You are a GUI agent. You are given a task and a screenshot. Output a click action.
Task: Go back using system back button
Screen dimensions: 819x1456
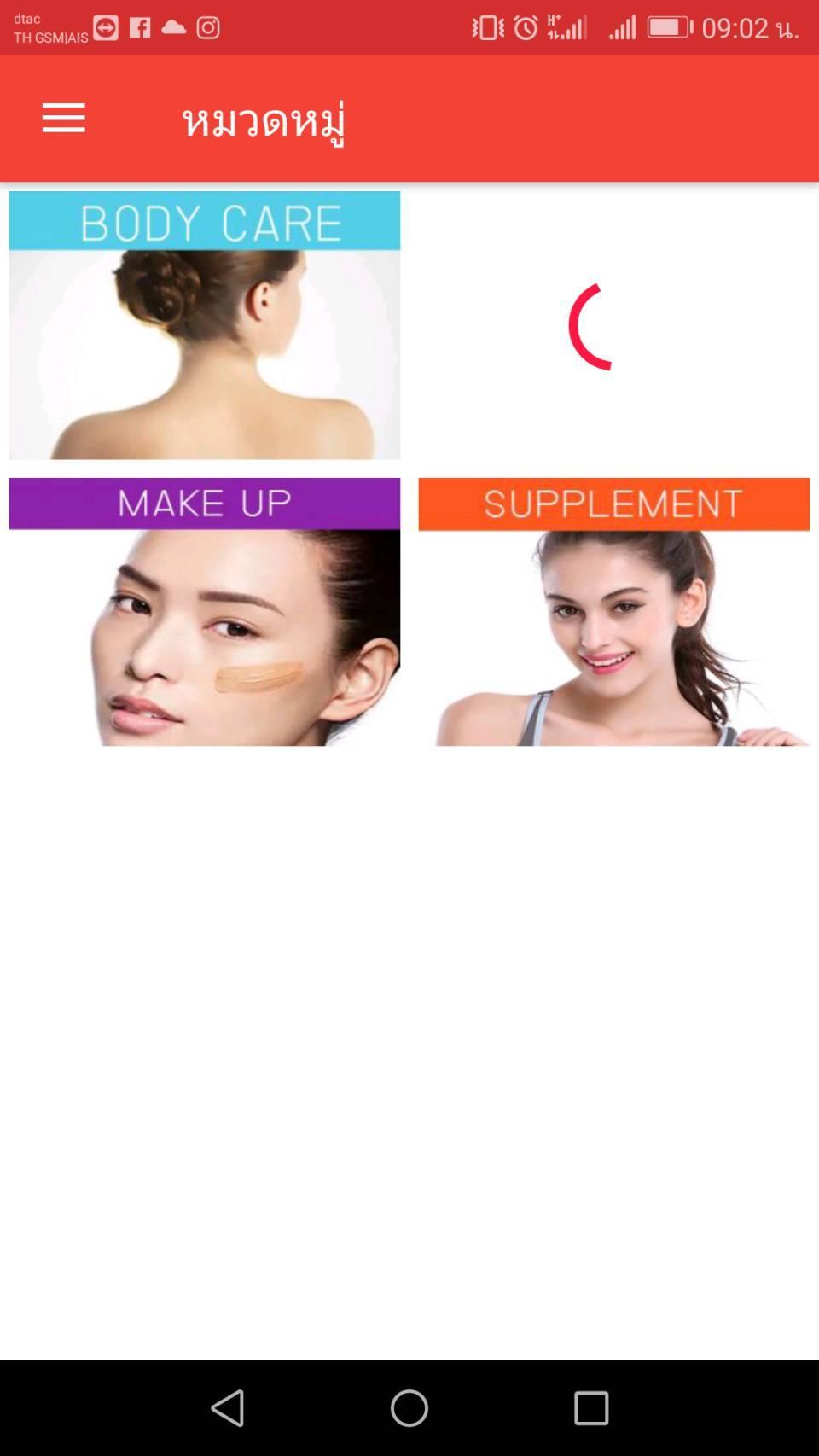tap(228, 1407)
